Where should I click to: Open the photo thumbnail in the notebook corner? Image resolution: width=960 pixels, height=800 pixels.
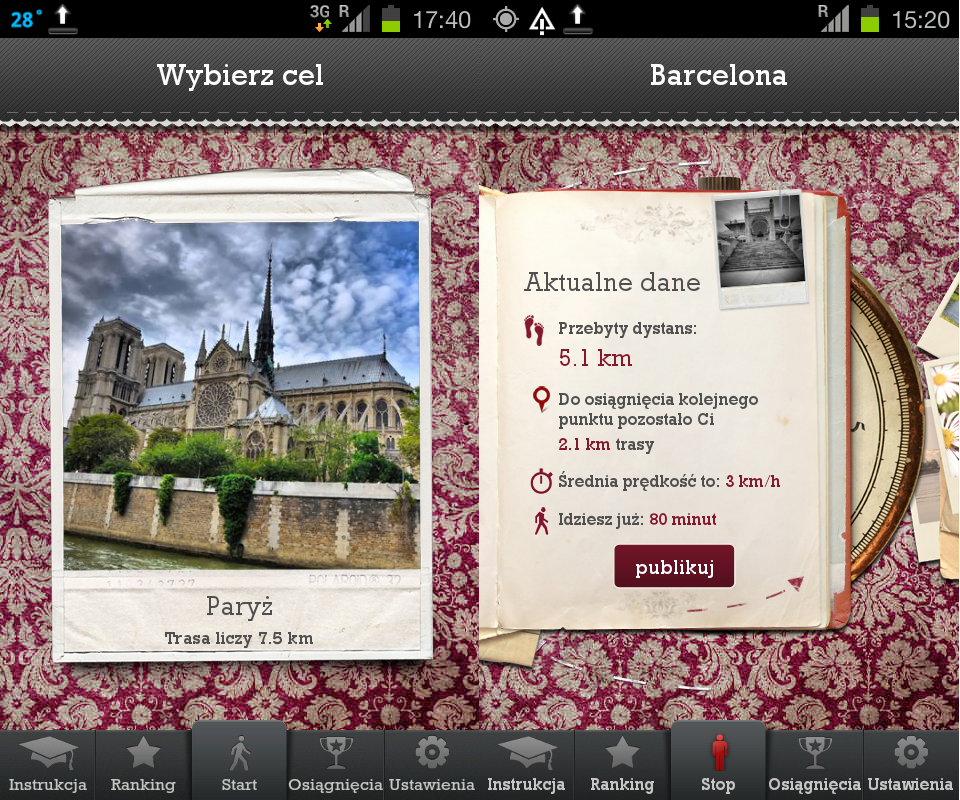(x=762, y=244)
